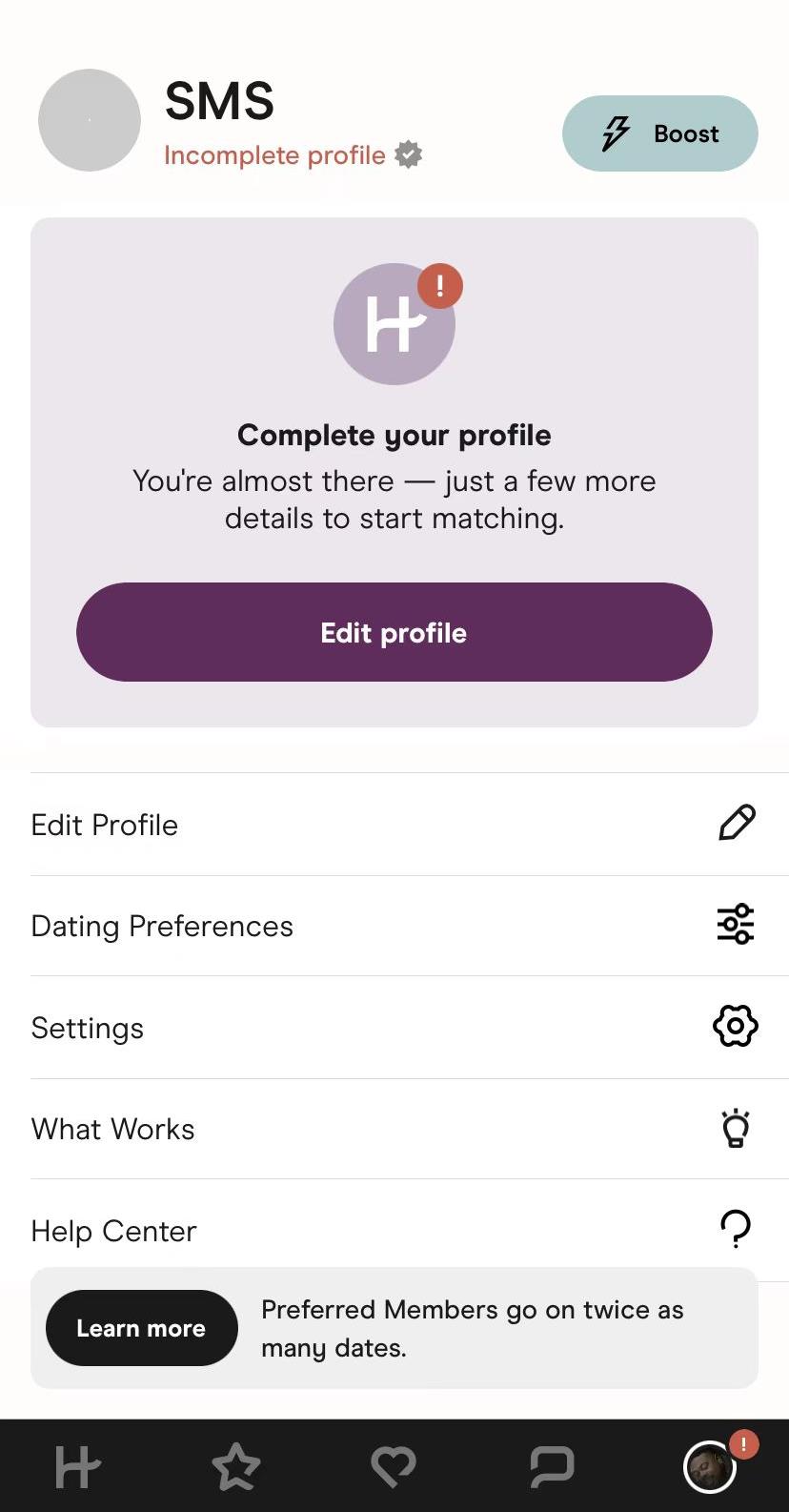Screen dimensions: 789x1512
Task: Open Dating Preferences
Action: (394, 926)
